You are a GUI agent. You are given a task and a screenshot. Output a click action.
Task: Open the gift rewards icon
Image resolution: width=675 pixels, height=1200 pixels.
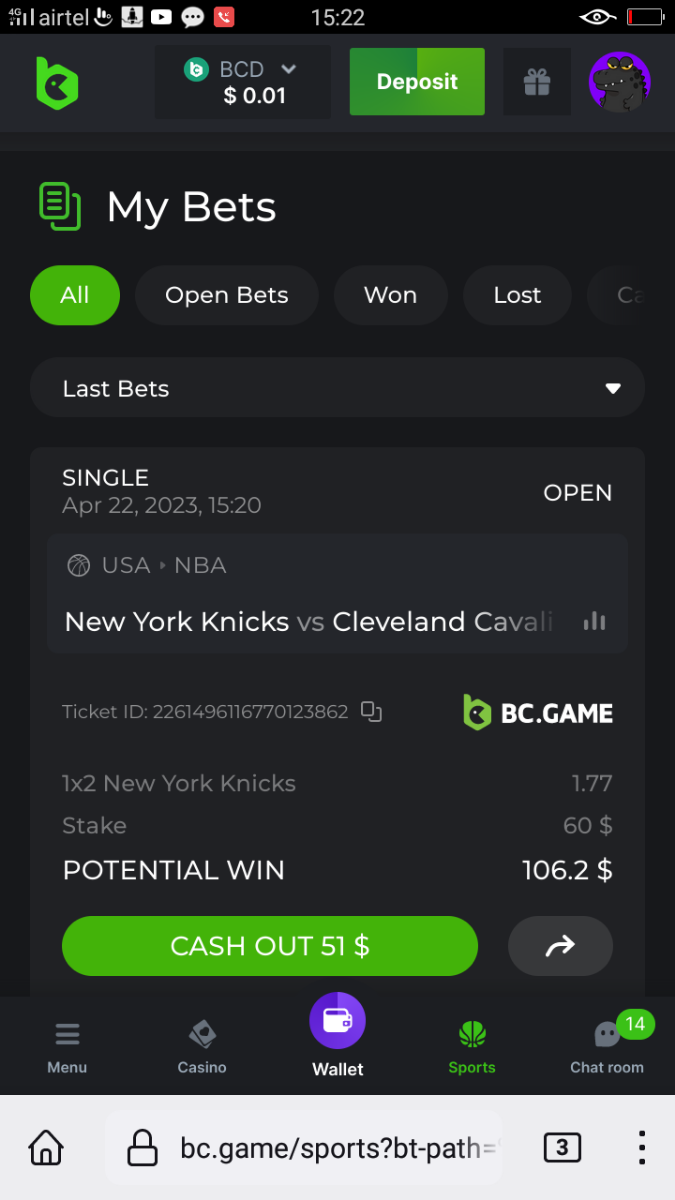[x=537, y=82]
